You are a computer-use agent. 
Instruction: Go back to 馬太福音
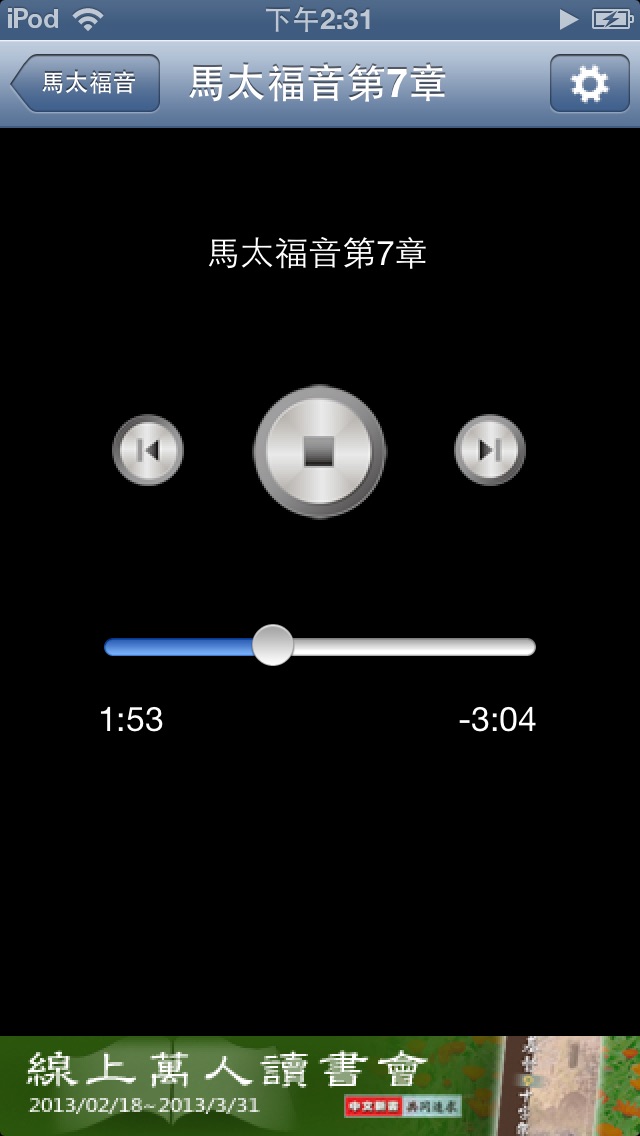coord(86,83)
